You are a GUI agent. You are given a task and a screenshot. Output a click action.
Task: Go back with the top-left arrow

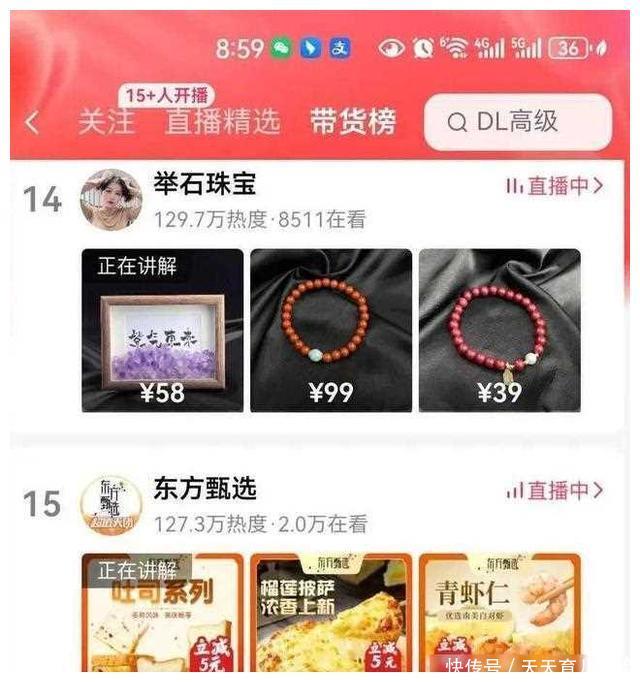[32, 123]
